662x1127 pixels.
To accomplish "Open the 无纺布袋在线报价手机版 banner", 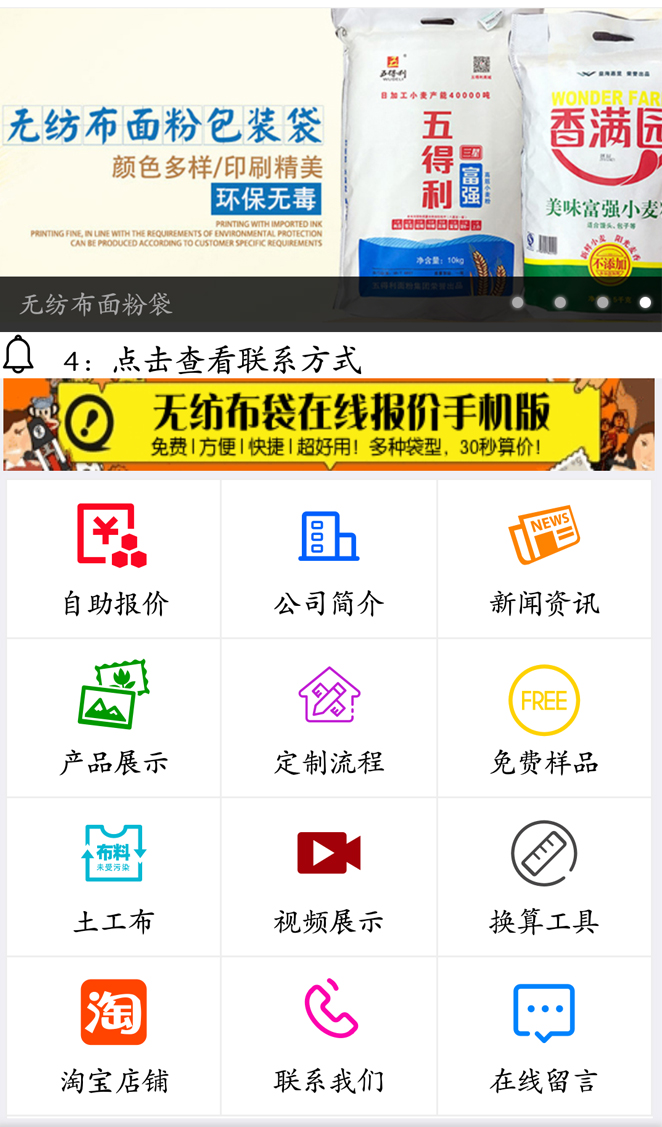I will [330, 425].
